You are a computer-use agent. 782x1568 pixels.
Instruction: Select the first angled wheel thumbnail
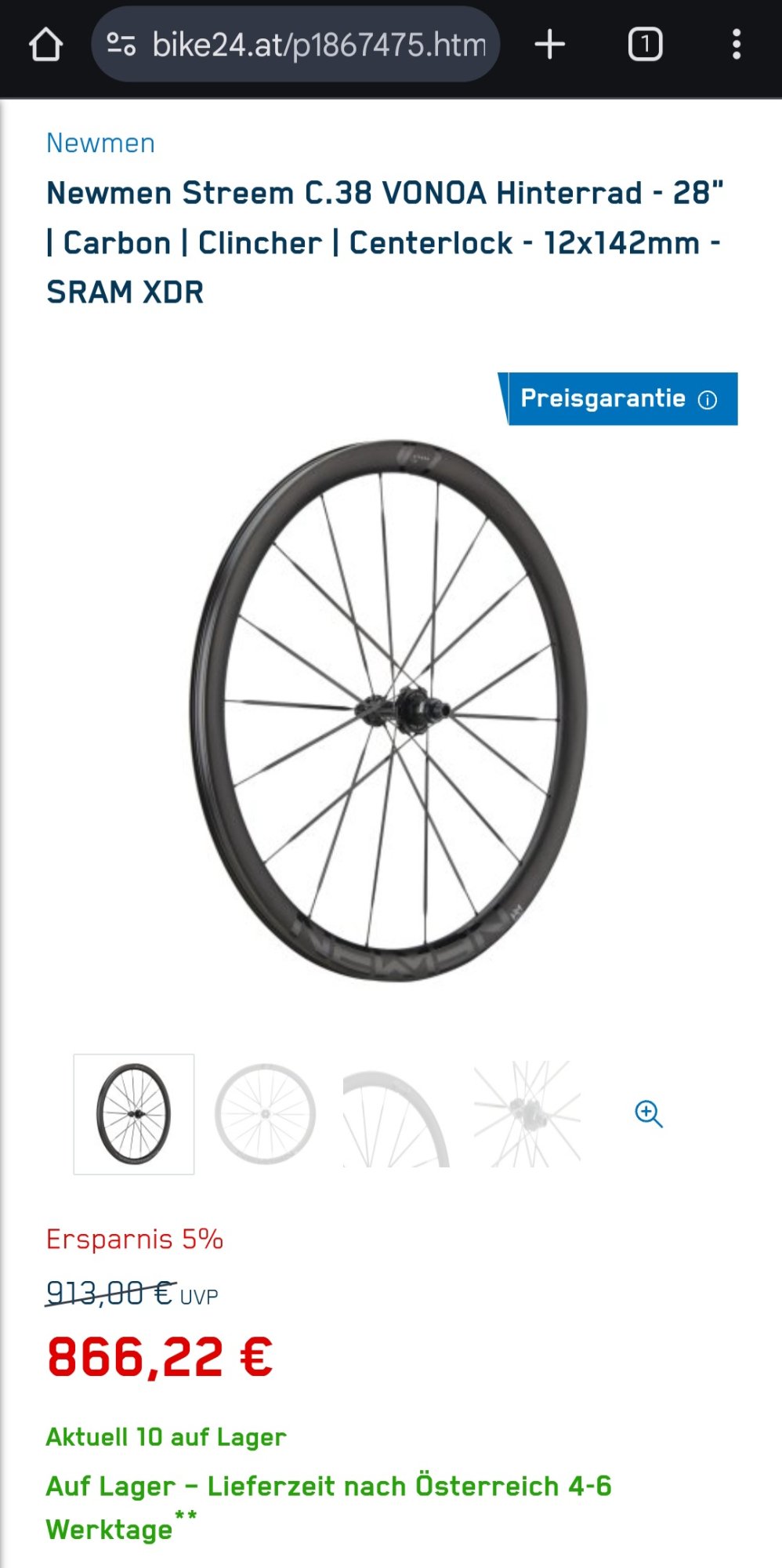134,1114
